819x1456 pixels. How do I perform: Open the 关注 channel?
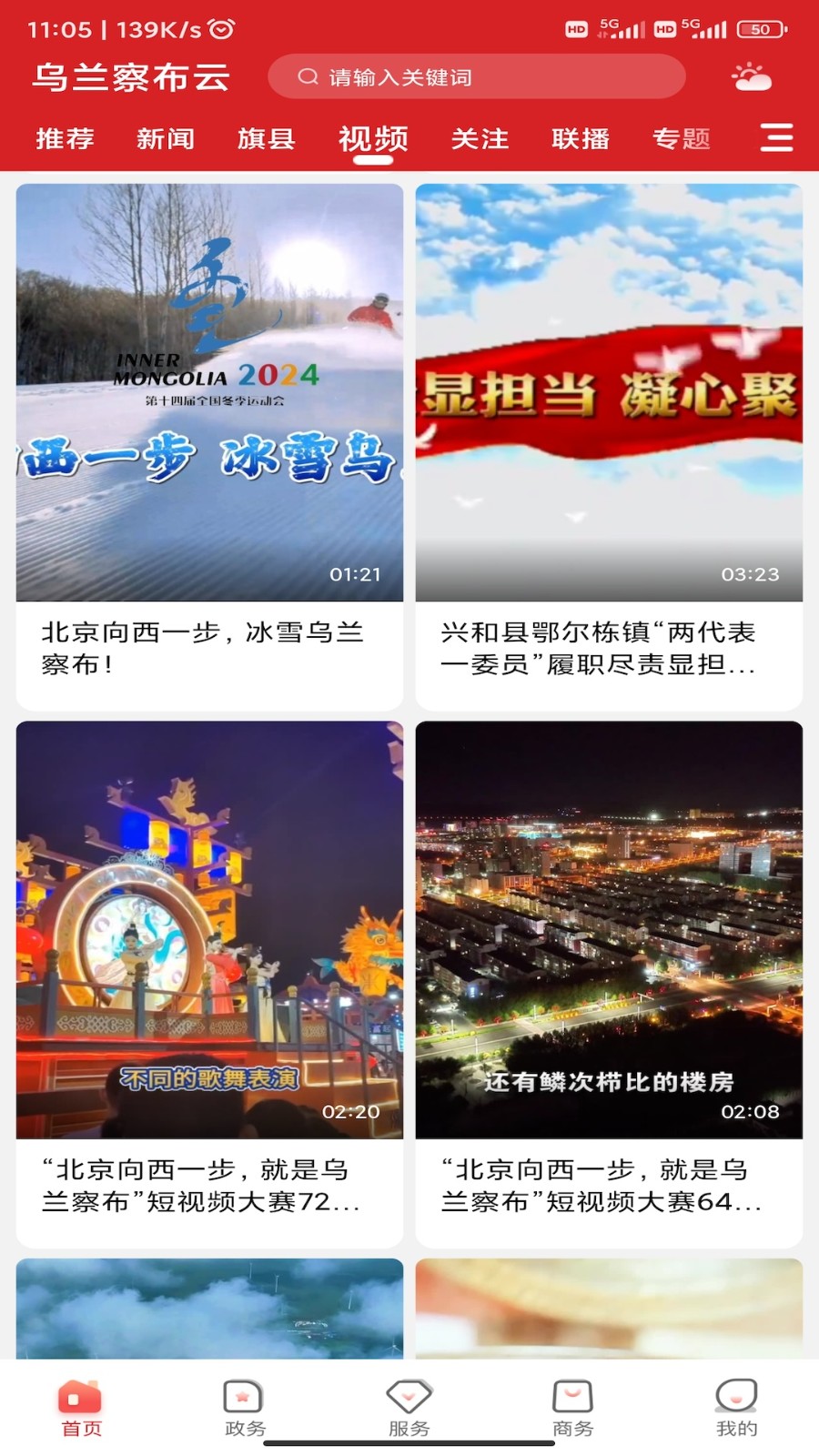pyautogui.click(x=480, y=138)
